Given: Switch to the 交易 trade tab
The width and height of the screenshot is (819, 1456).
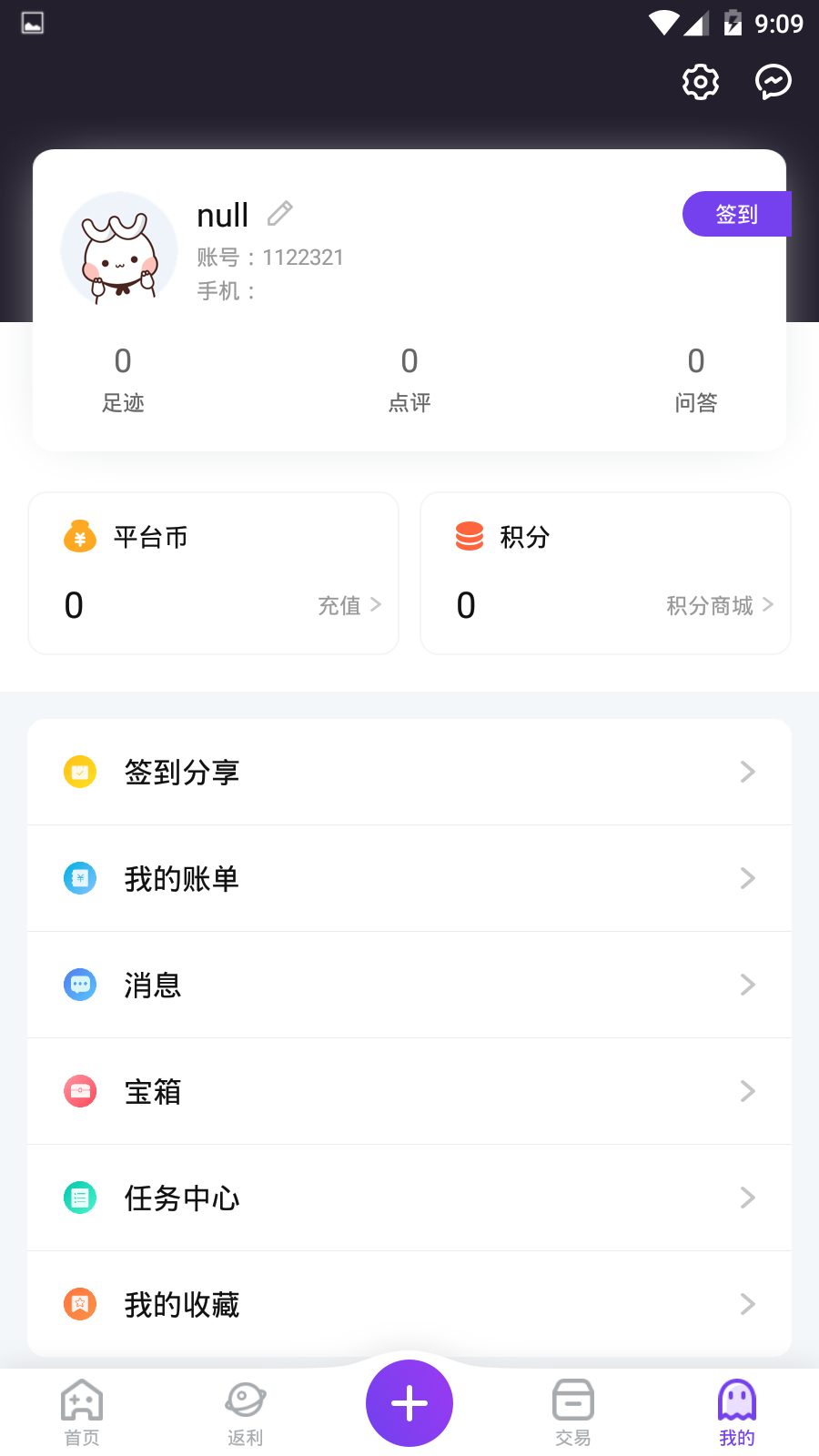Looking at the screenshot, I should coord(573,1412).
